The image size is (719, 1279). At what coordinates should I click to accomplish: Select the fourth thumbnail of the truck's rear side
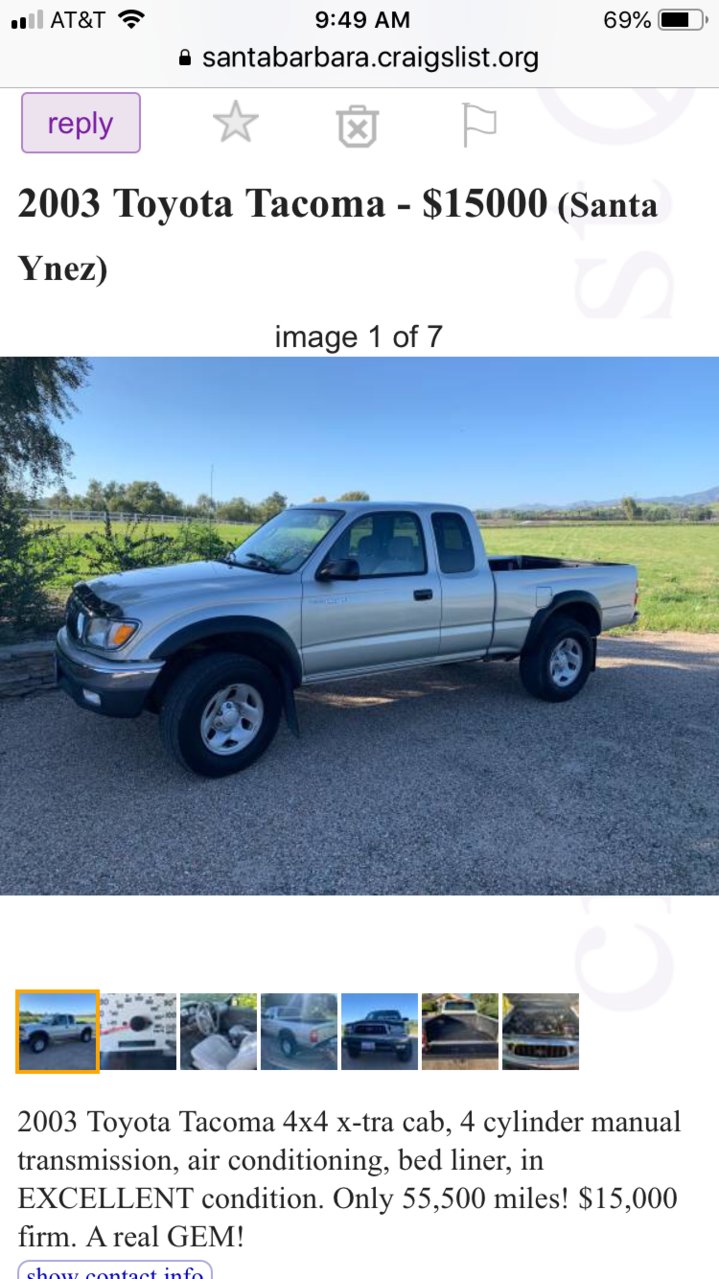299,1031
